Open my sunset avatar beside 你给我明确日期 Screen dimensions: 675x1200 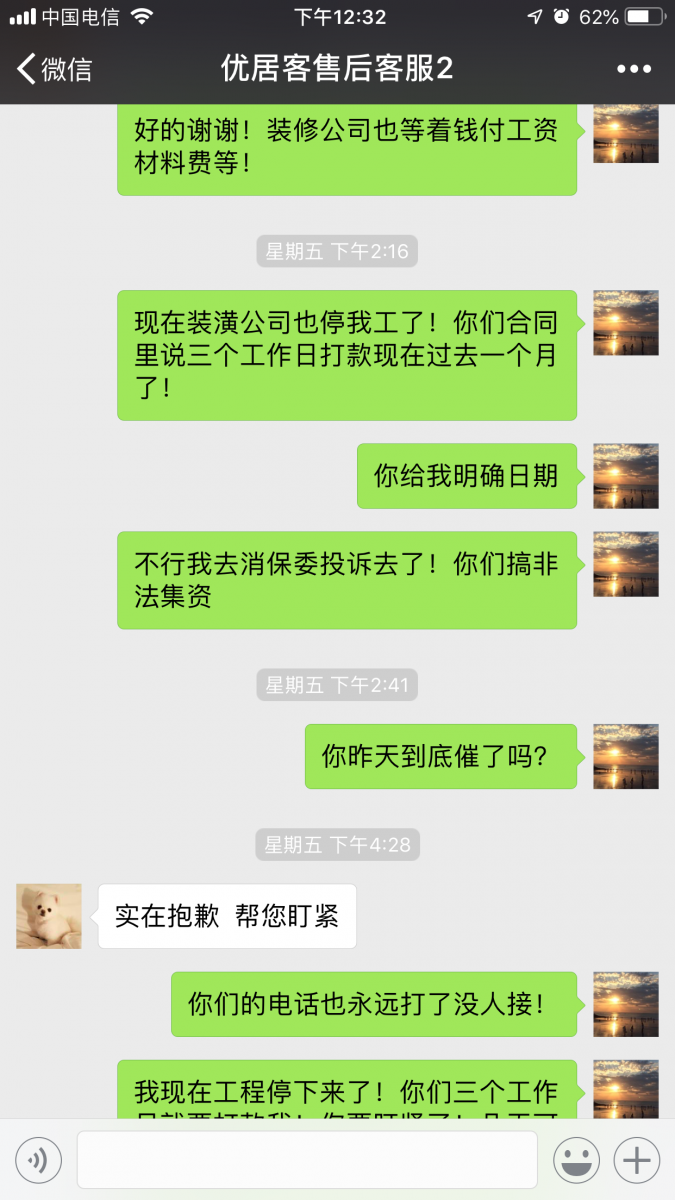point(625,476)
